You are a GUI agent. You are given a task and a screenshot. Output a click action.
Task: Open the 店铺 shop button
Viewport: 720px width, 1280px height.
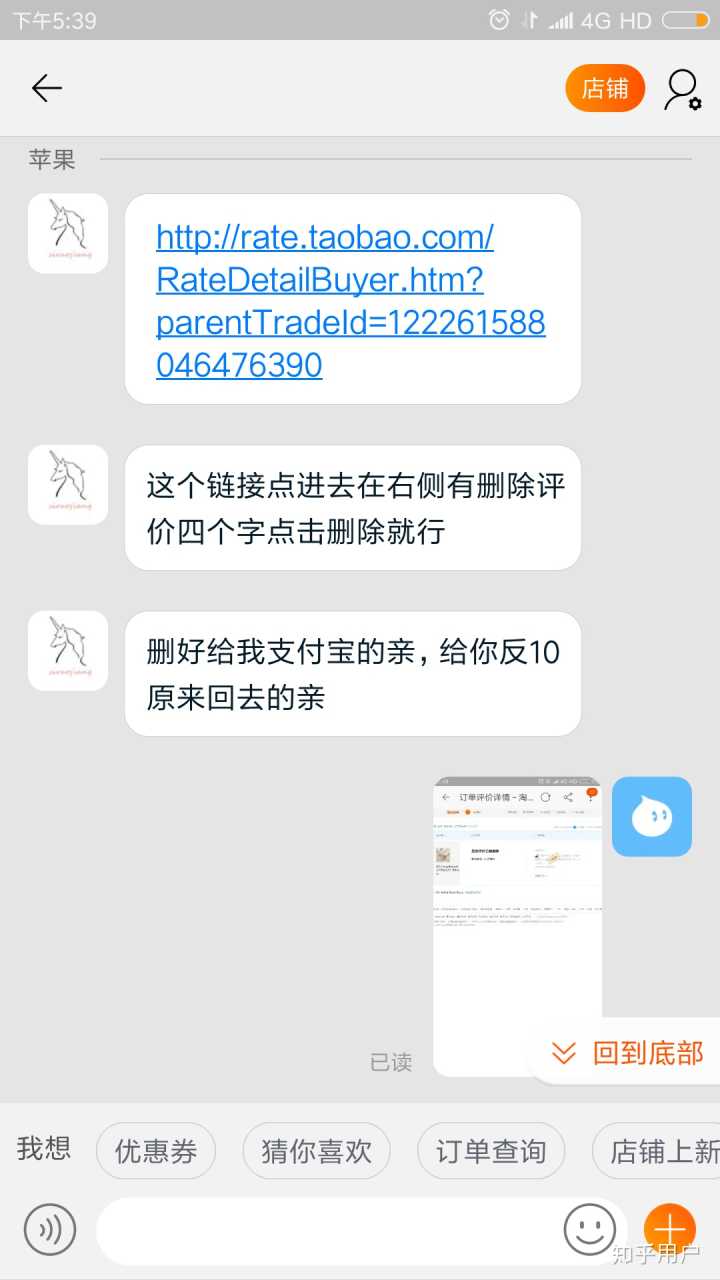tap(605, 89)
